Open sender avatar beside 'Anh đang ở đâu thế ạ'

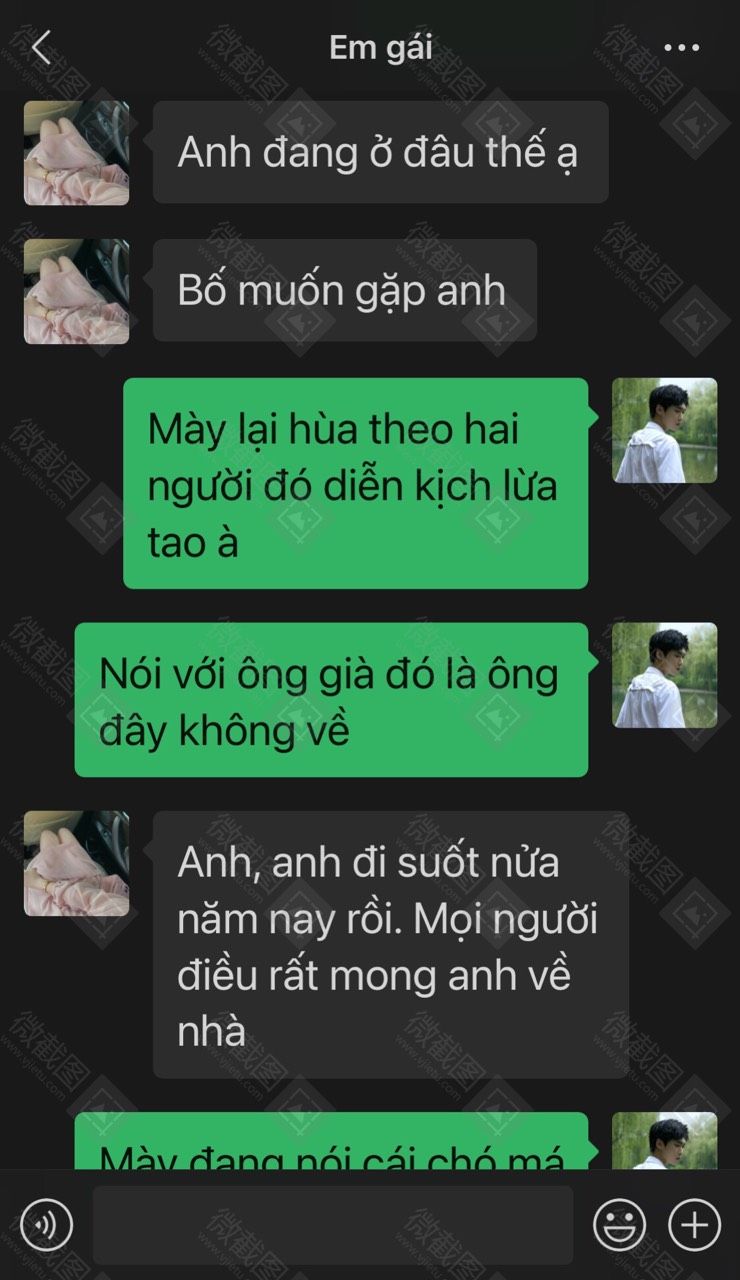pyautogui.click(x=76, y=153)
